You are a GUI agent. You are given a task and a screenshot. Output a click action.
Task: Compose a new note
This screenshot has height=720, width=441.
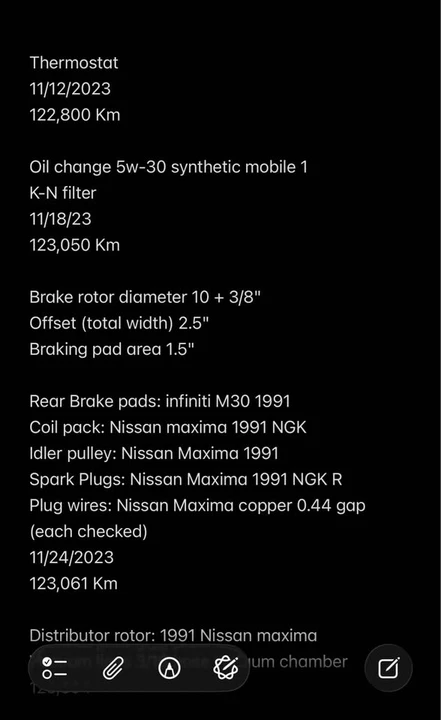click(x=388, y=668)
